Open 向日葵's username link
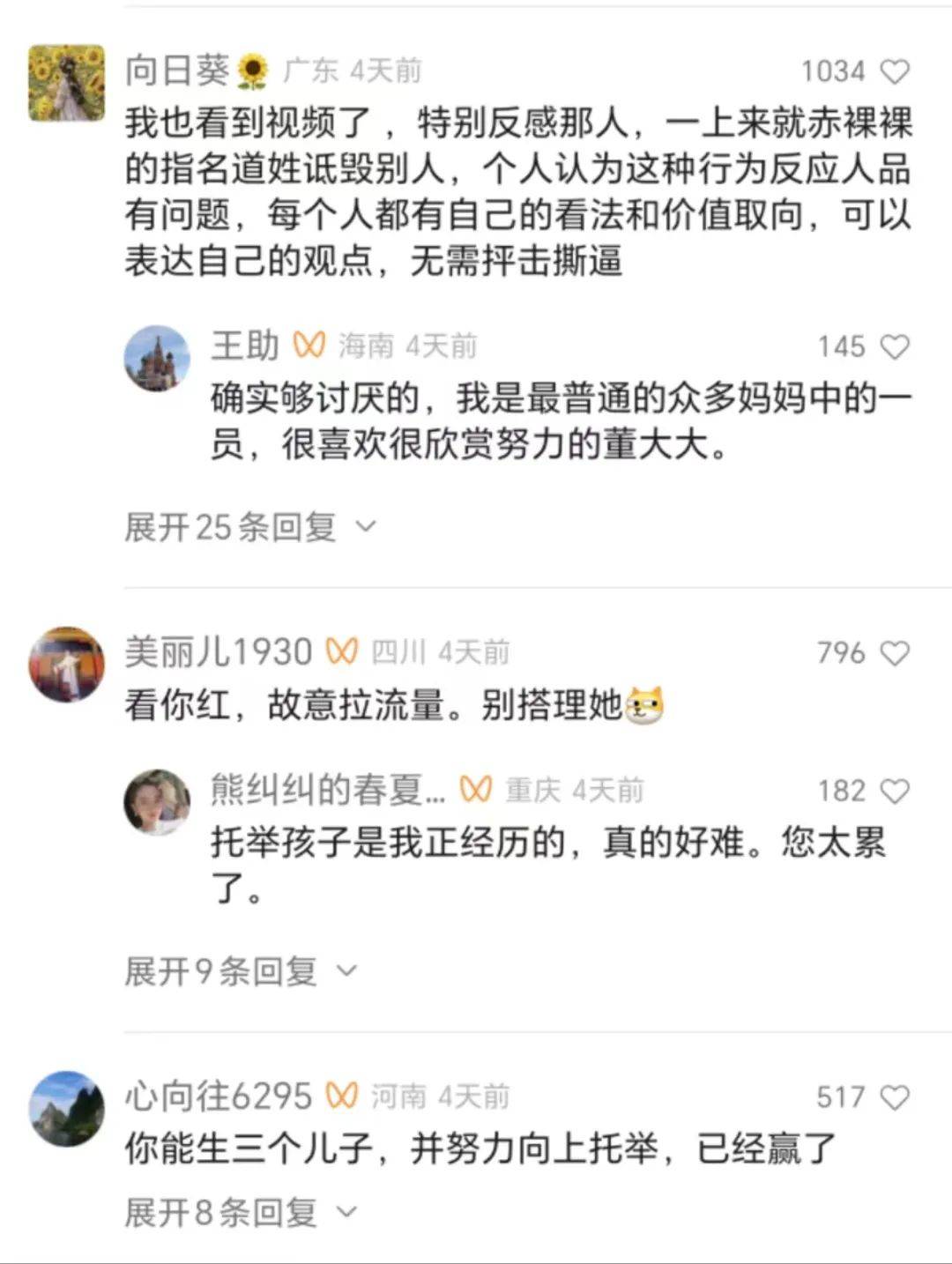 [177, 71]
